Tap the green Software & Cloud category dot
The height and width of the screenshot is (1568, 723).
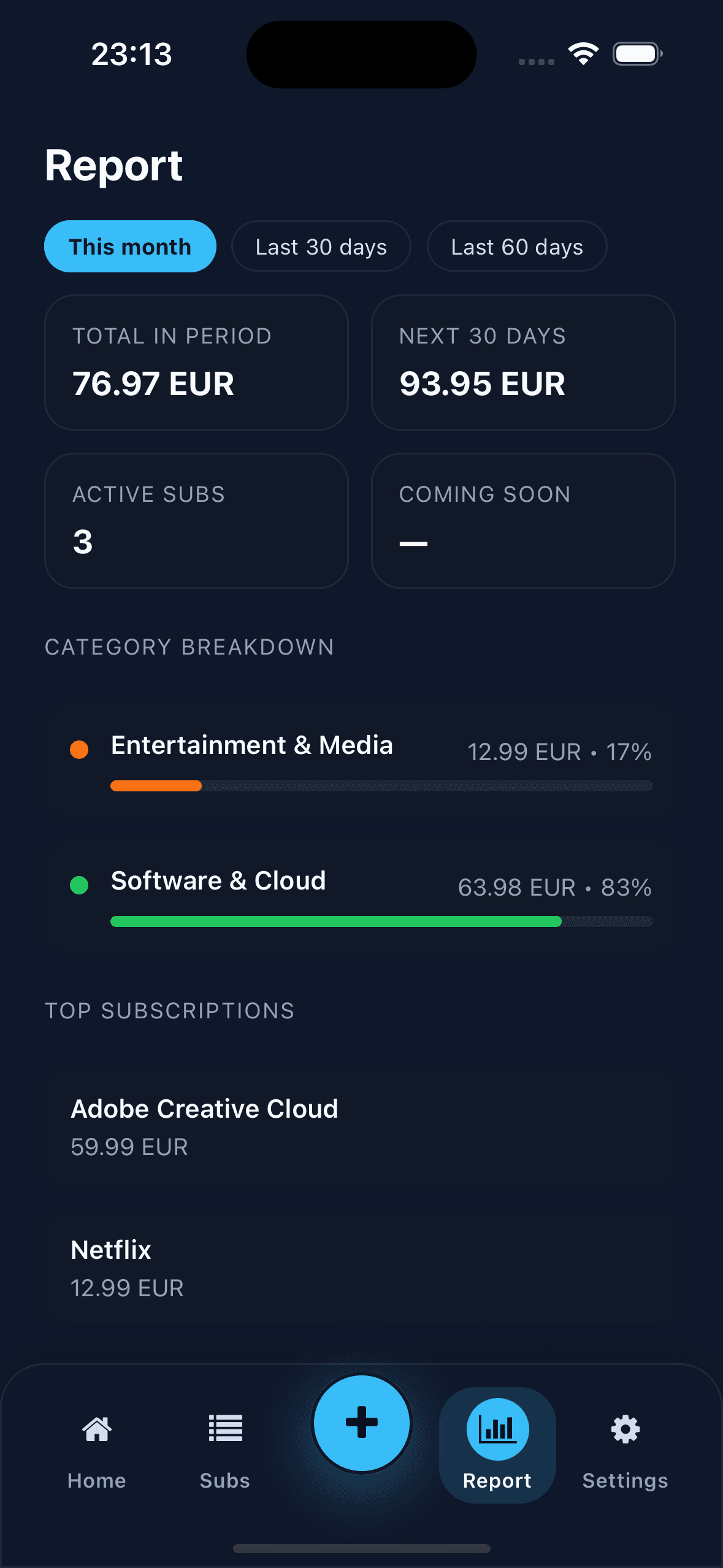pyautogui.click(x=78, y=885)
